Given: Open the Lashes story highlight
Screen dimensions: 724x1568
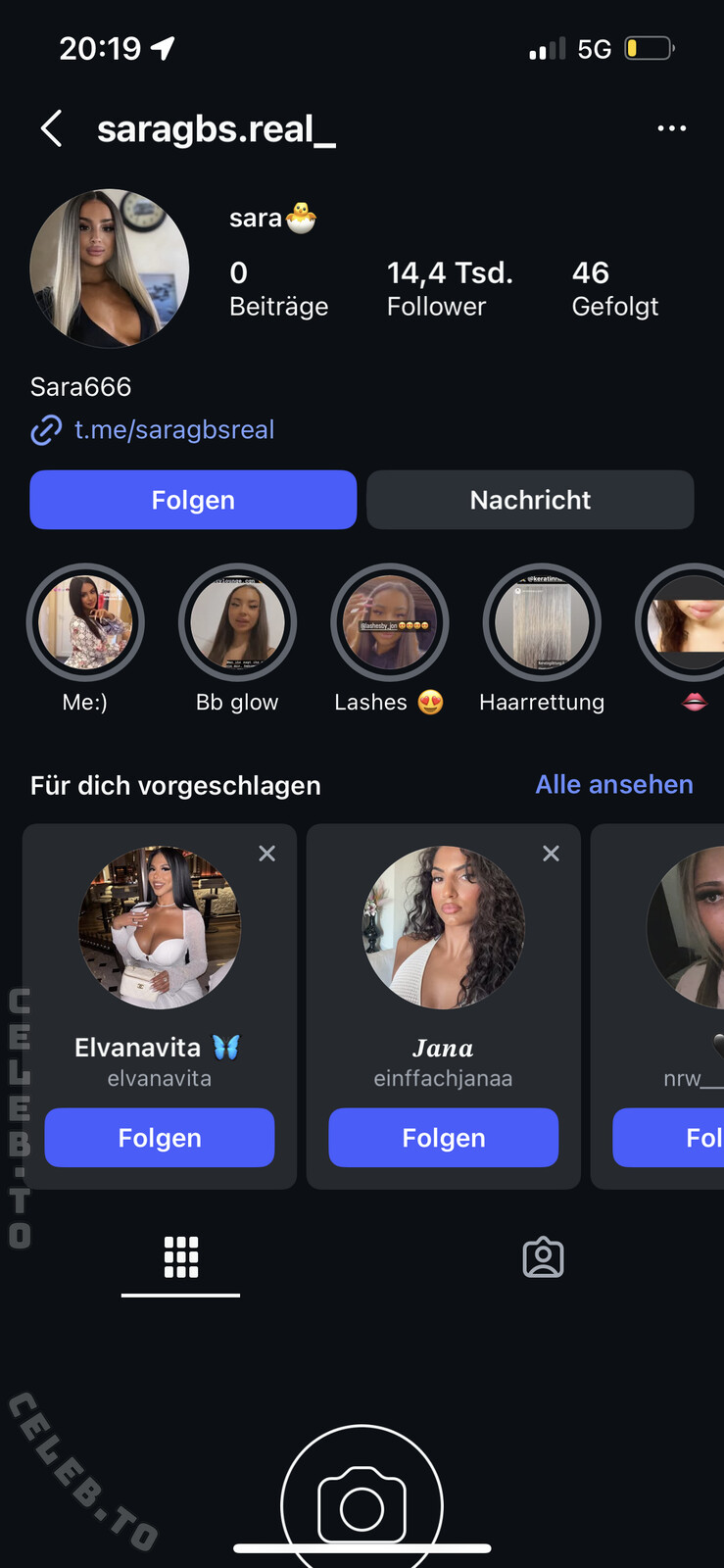Looking at the screenshot, I should pyautogui.click(x=389, y=622).
